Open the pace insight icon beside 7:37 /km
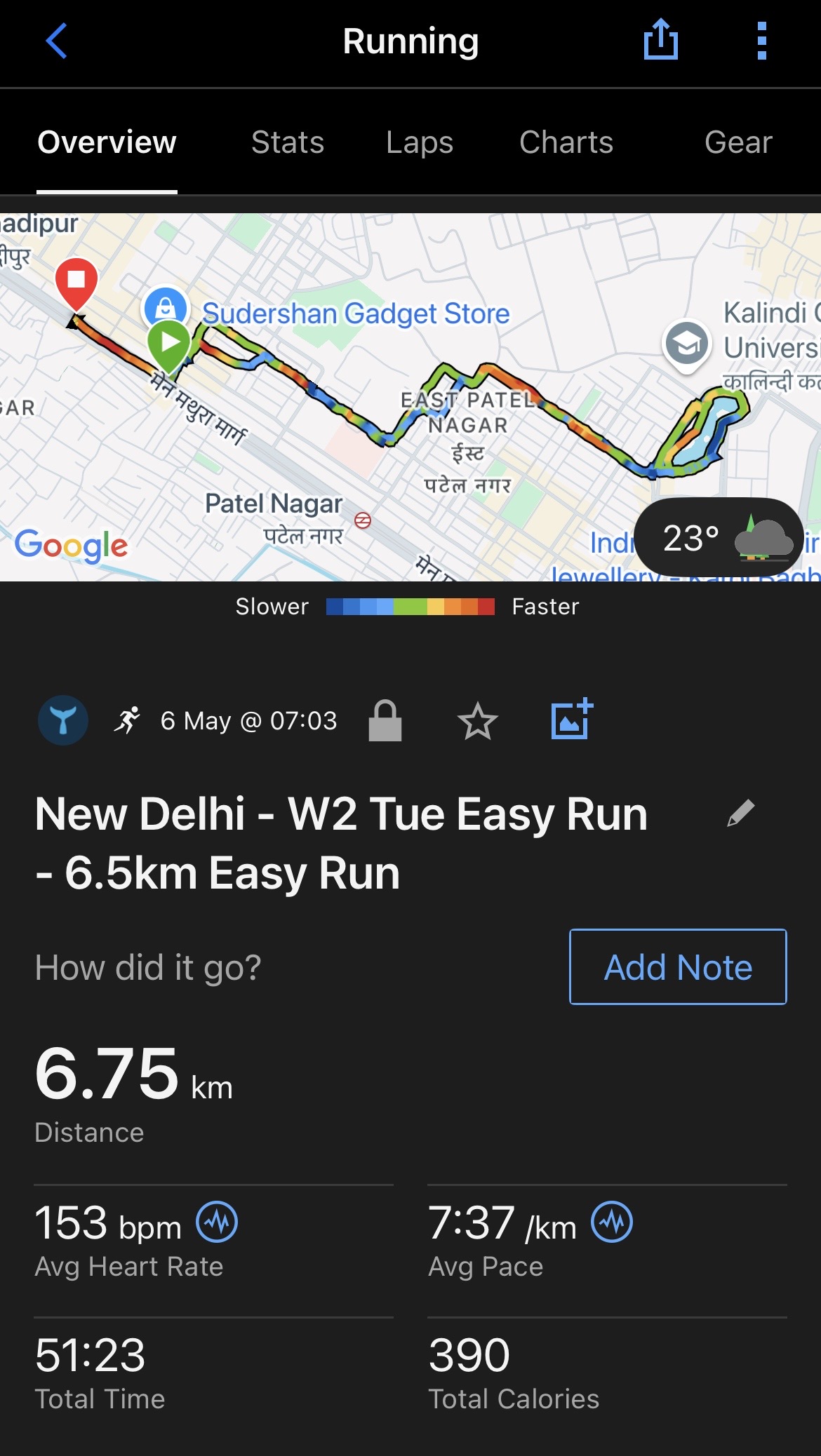The image size is (821, 1456). coord(612,1222)
